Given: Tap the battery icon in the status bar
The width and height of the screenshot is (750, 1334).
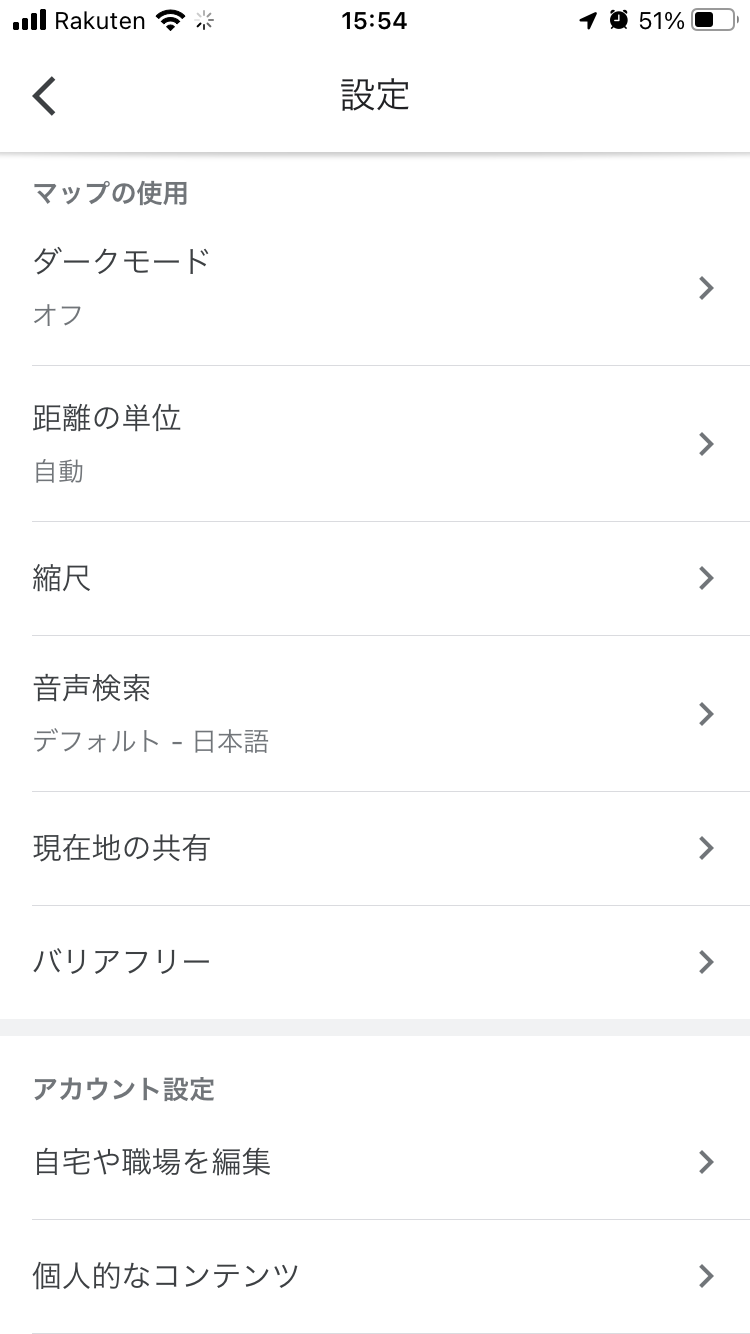Looking at the screenshot, I should click(x=716, y=18).
